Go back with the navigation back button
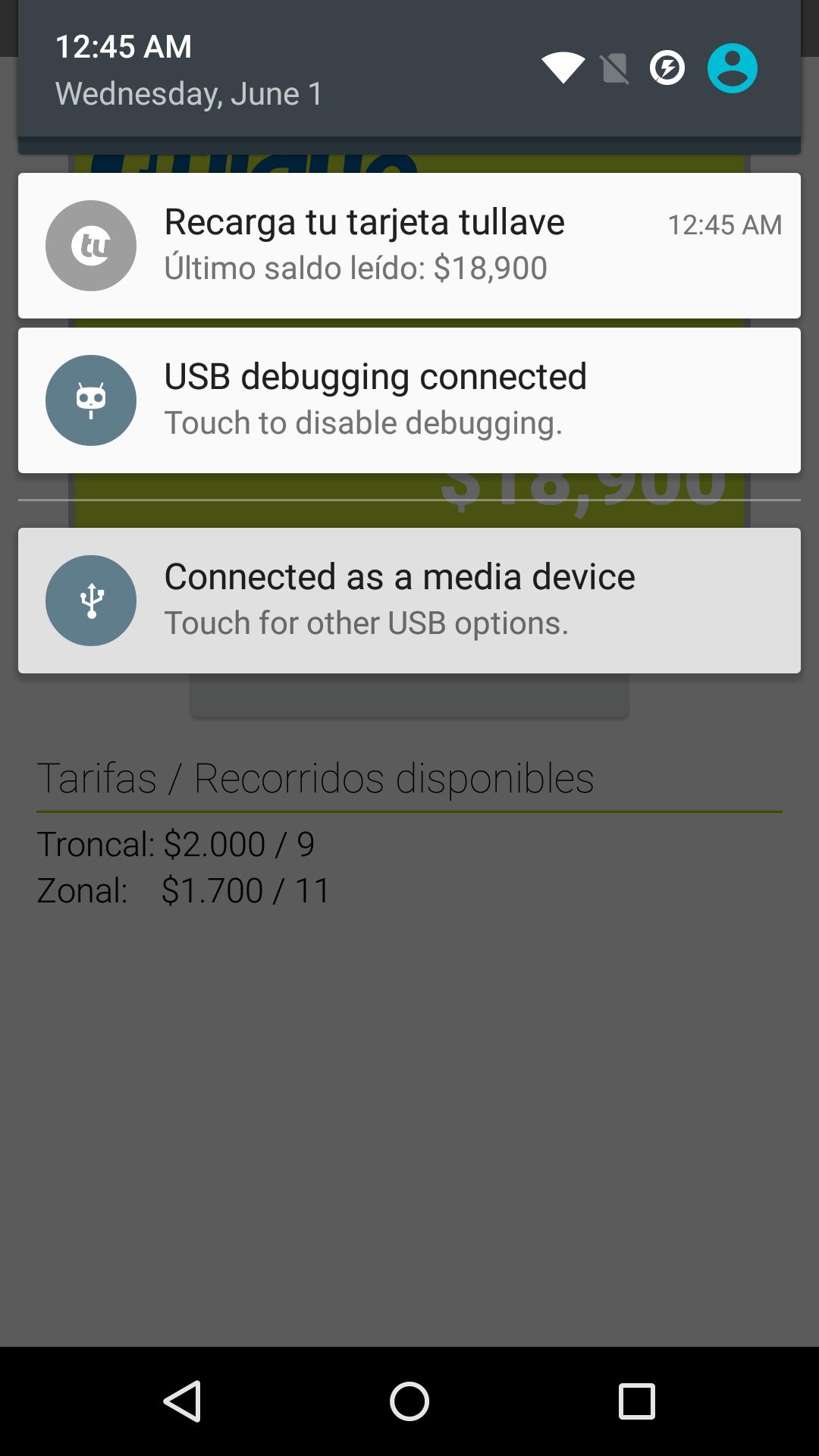819x1456 pixels. [x=182, y=1401]
